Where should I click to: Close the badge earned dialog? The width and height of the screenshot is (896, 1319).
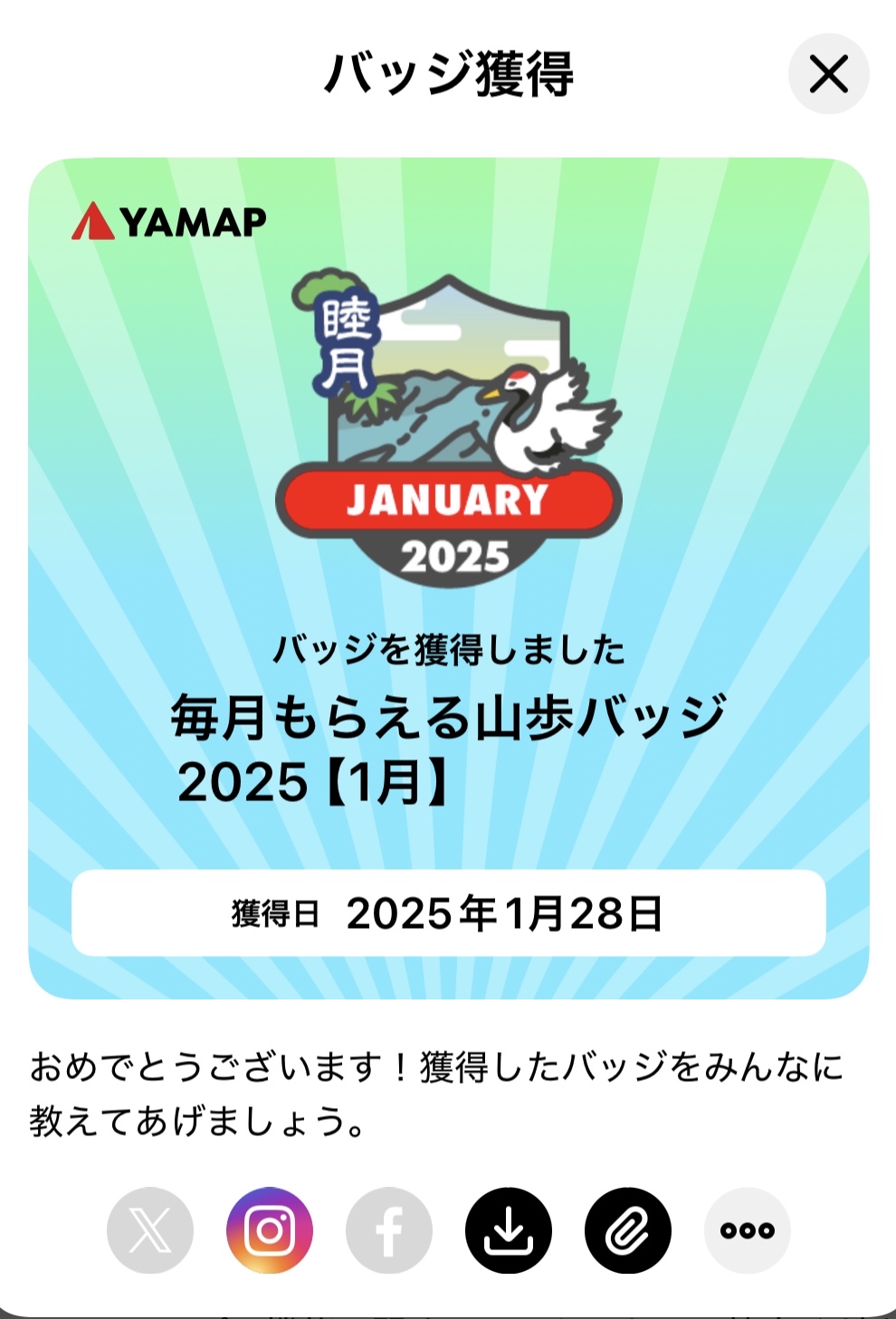828,74
